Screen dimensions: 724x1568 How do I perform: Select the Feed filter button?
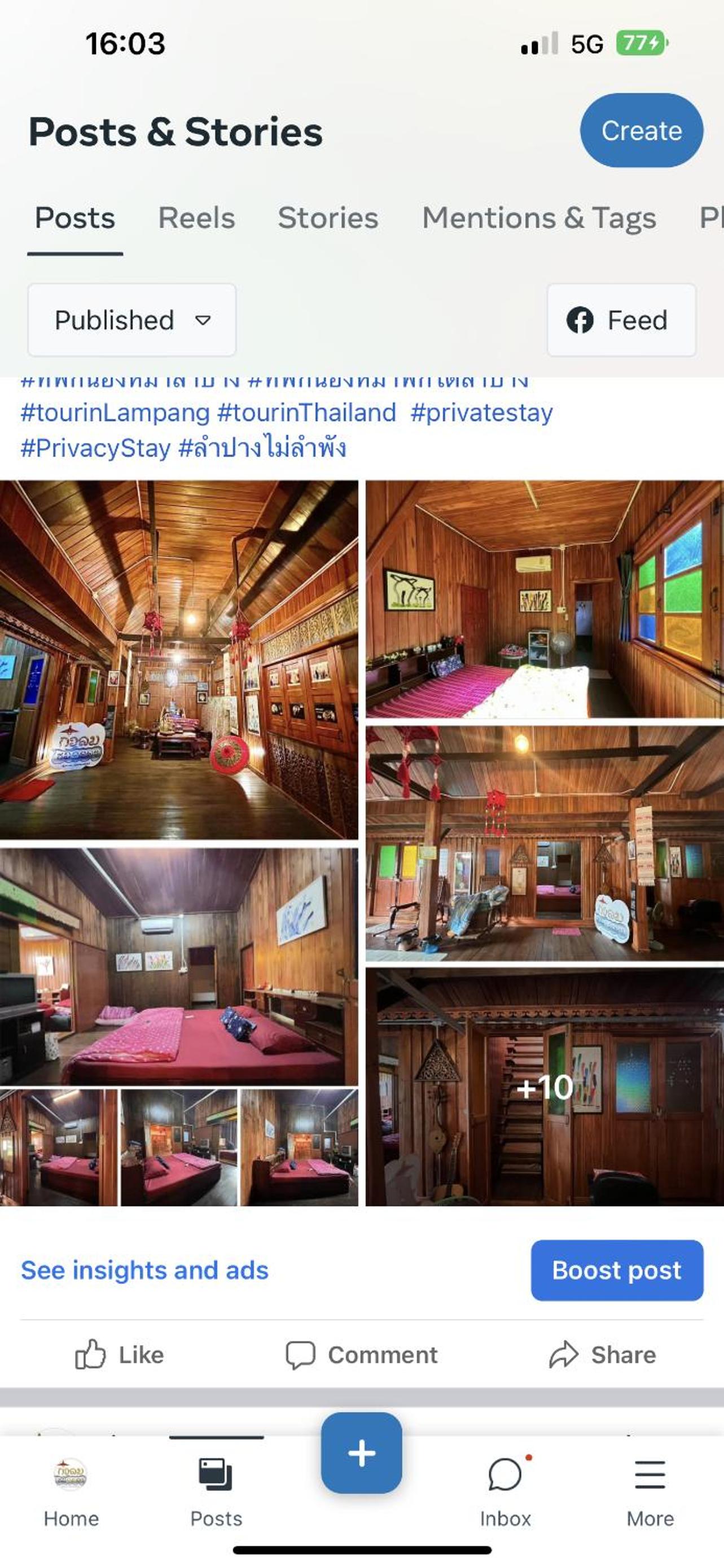[621, 320]
